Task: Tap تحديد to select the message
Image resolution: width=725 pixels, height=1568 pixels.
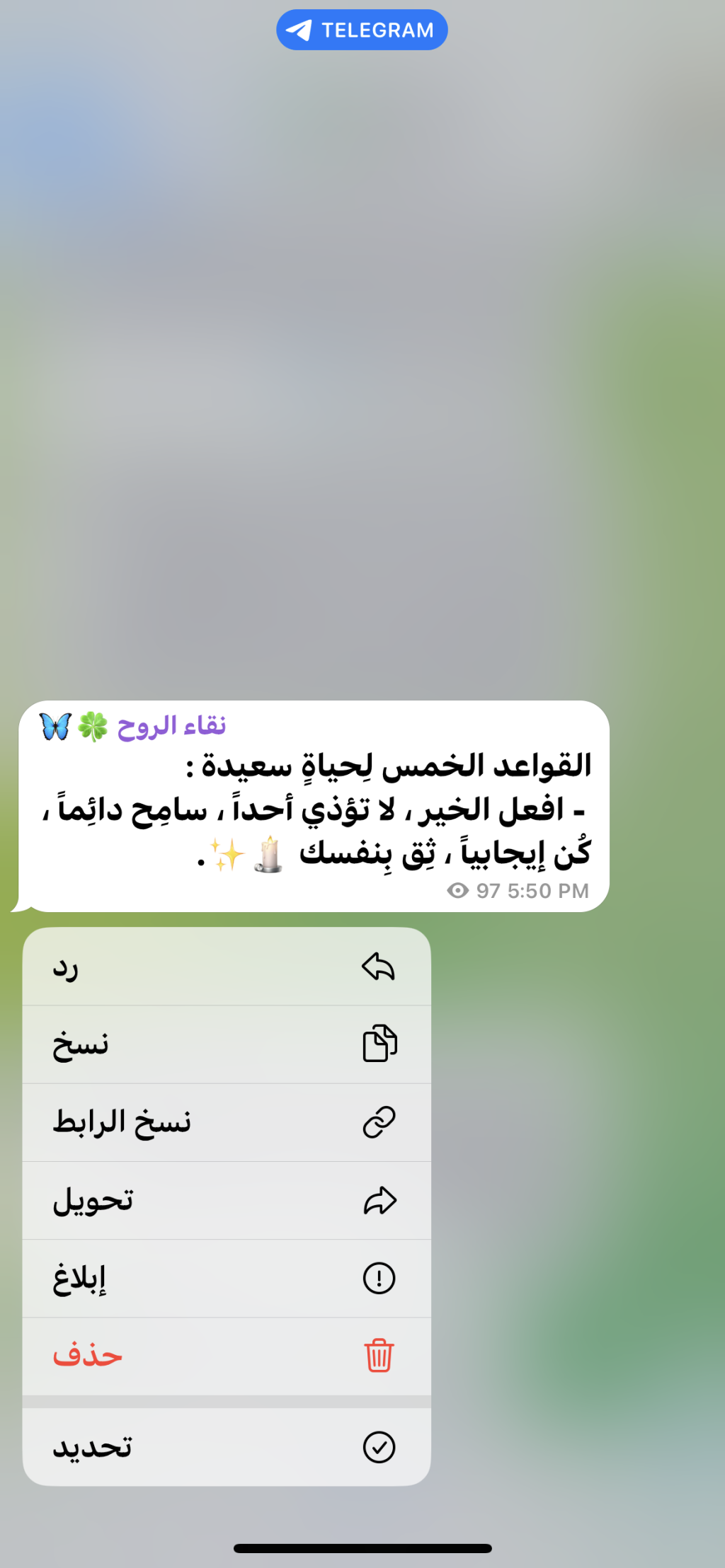Action: 227,1447
